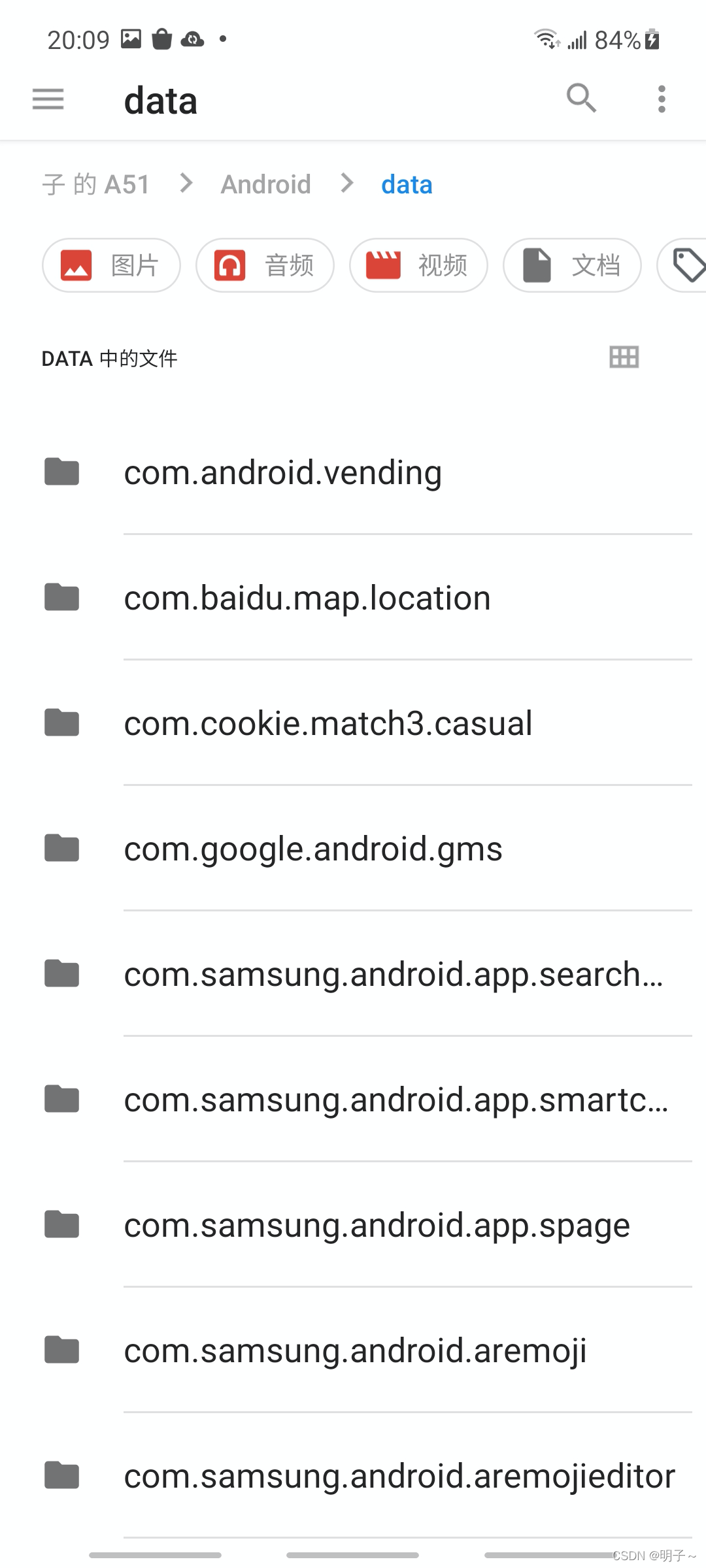Filter by 图片 chip
The image size is (706, 1568).
point(111,265)
